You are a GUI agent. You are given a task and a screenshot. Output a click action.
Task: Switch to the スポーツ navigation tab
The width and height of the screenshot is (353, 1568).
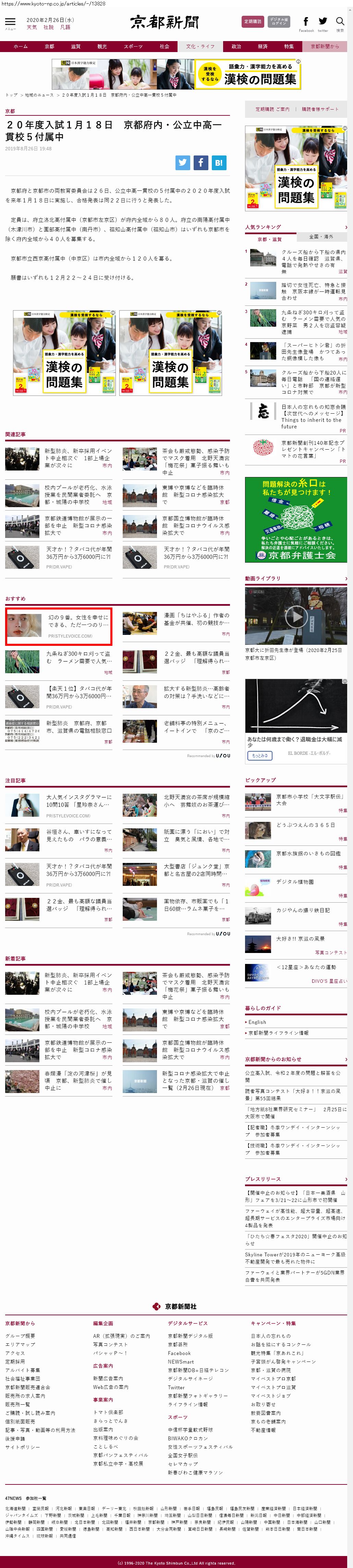pos(133,46)
